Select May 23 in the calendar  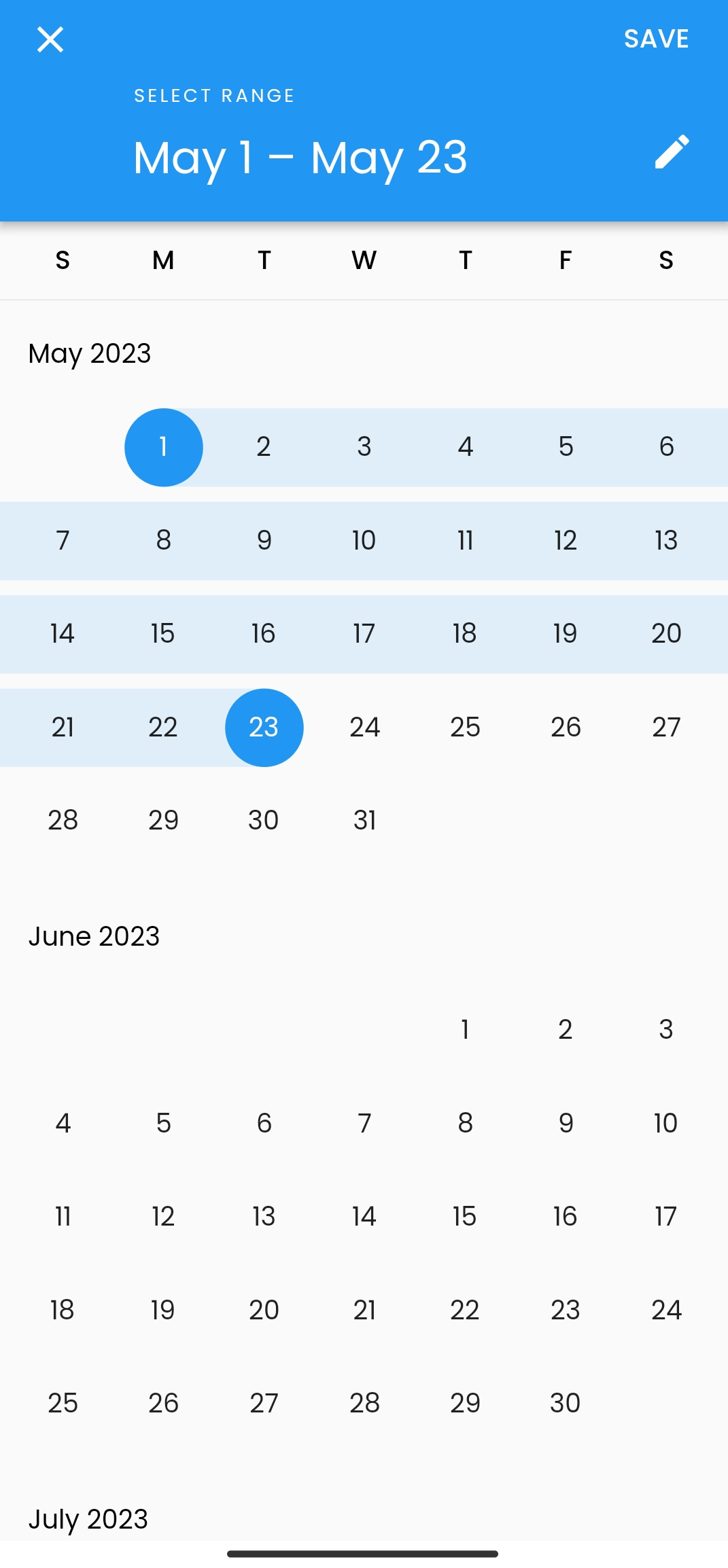tap(264, 728)
